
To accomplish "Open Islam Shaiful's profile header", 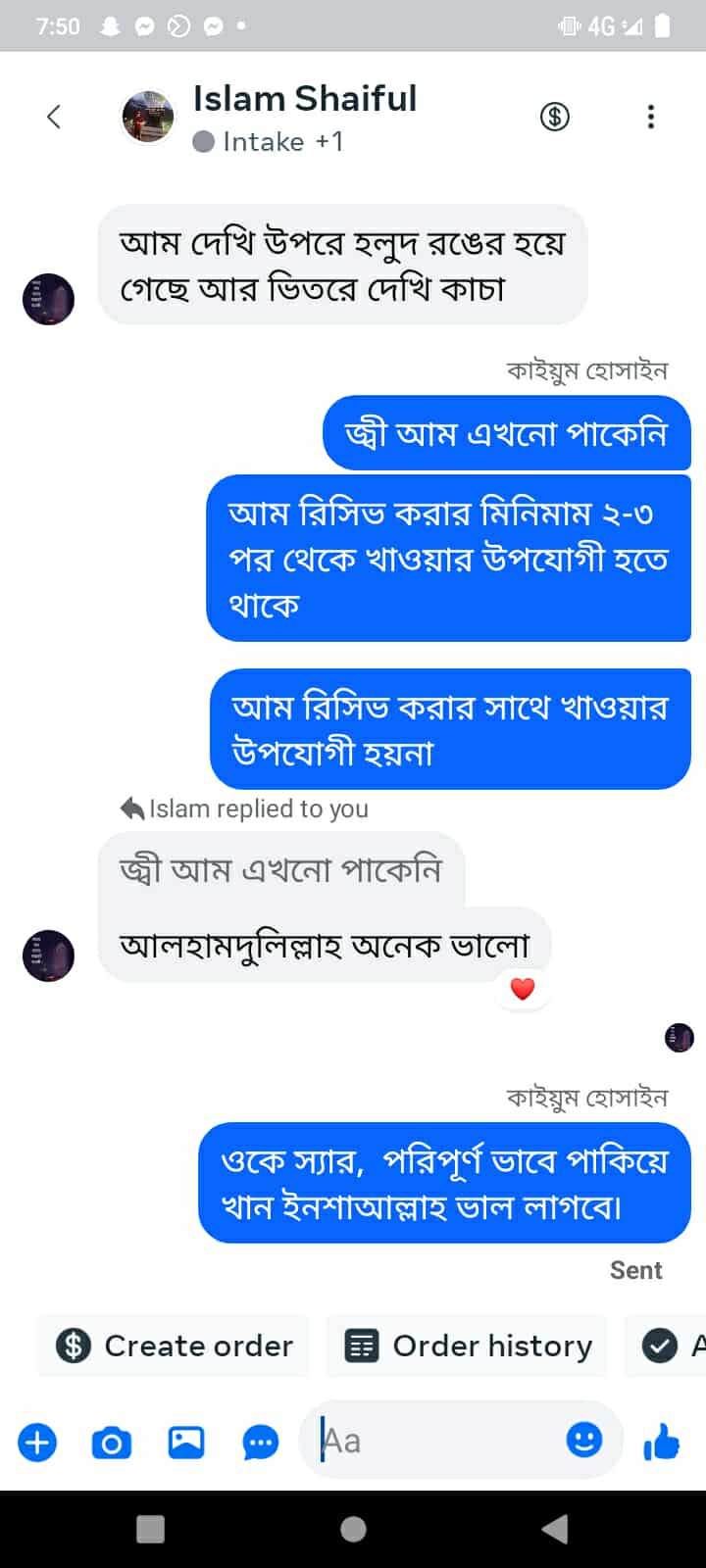I will (304, 118).
